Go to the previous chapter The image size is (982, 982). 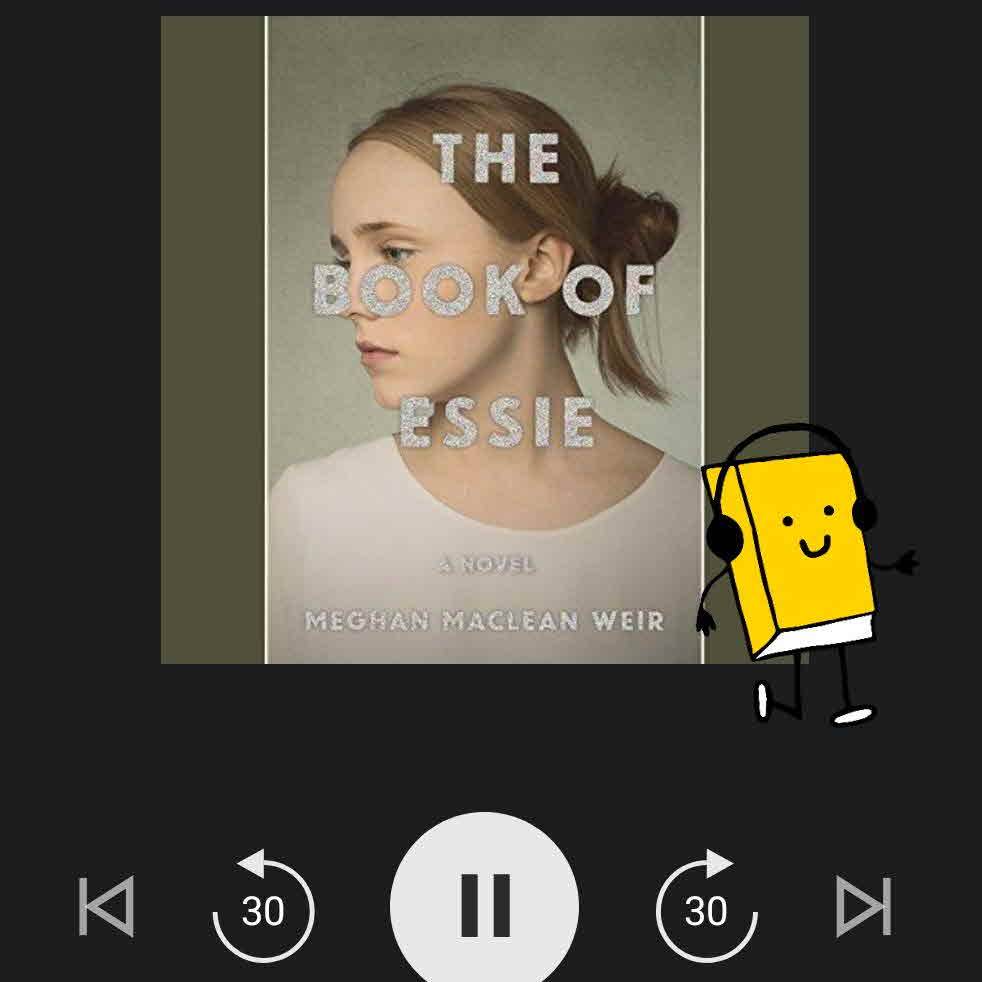point(106,906)
